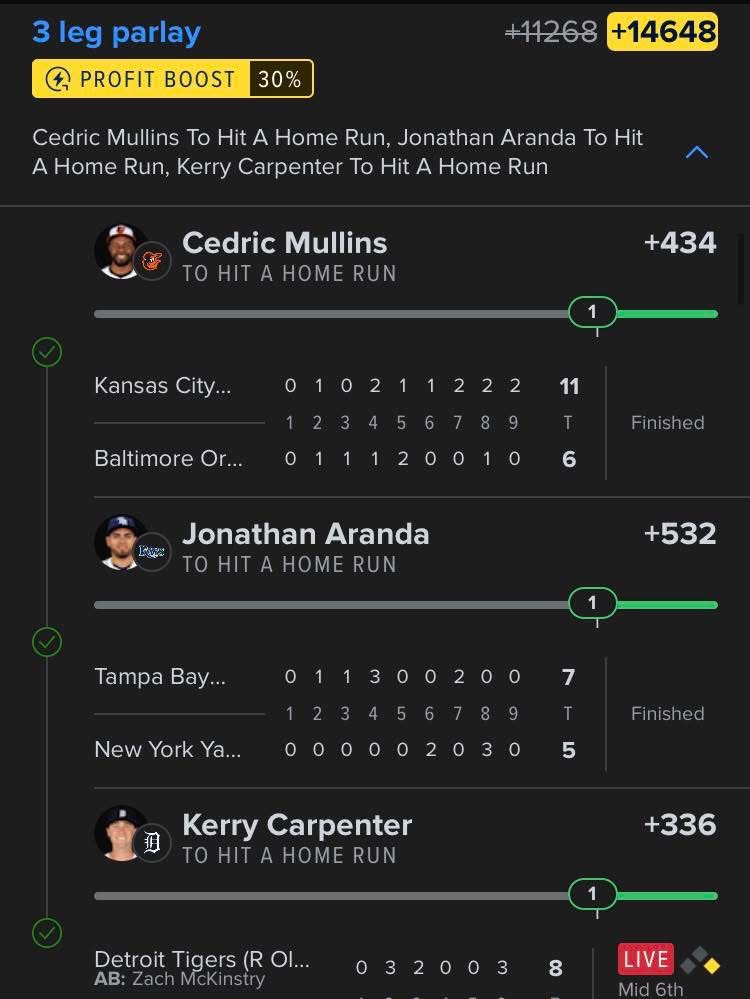View the Kansas City vs Baltimore box score
The height and width of the screenshot is (999, 750).
(400, 422)
